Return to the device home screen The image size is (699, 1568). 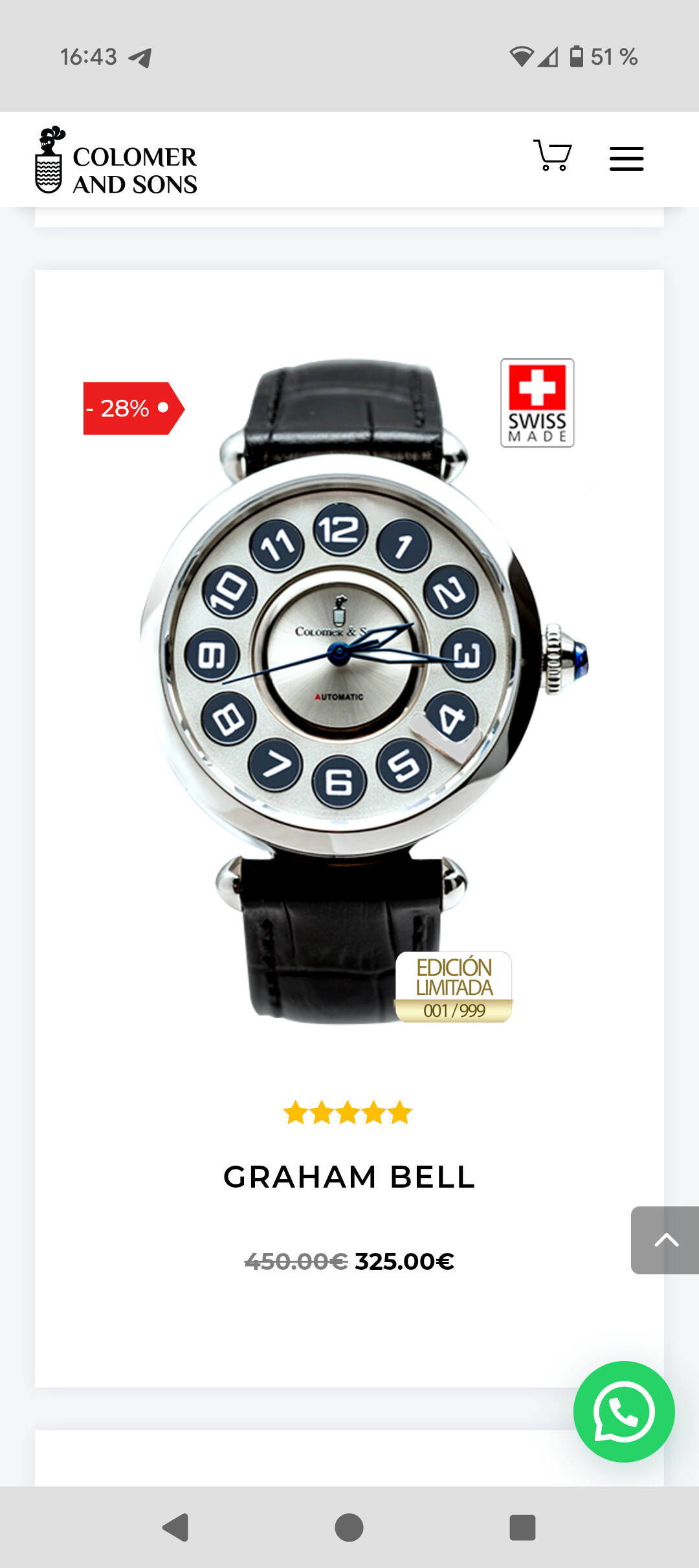349,1527
